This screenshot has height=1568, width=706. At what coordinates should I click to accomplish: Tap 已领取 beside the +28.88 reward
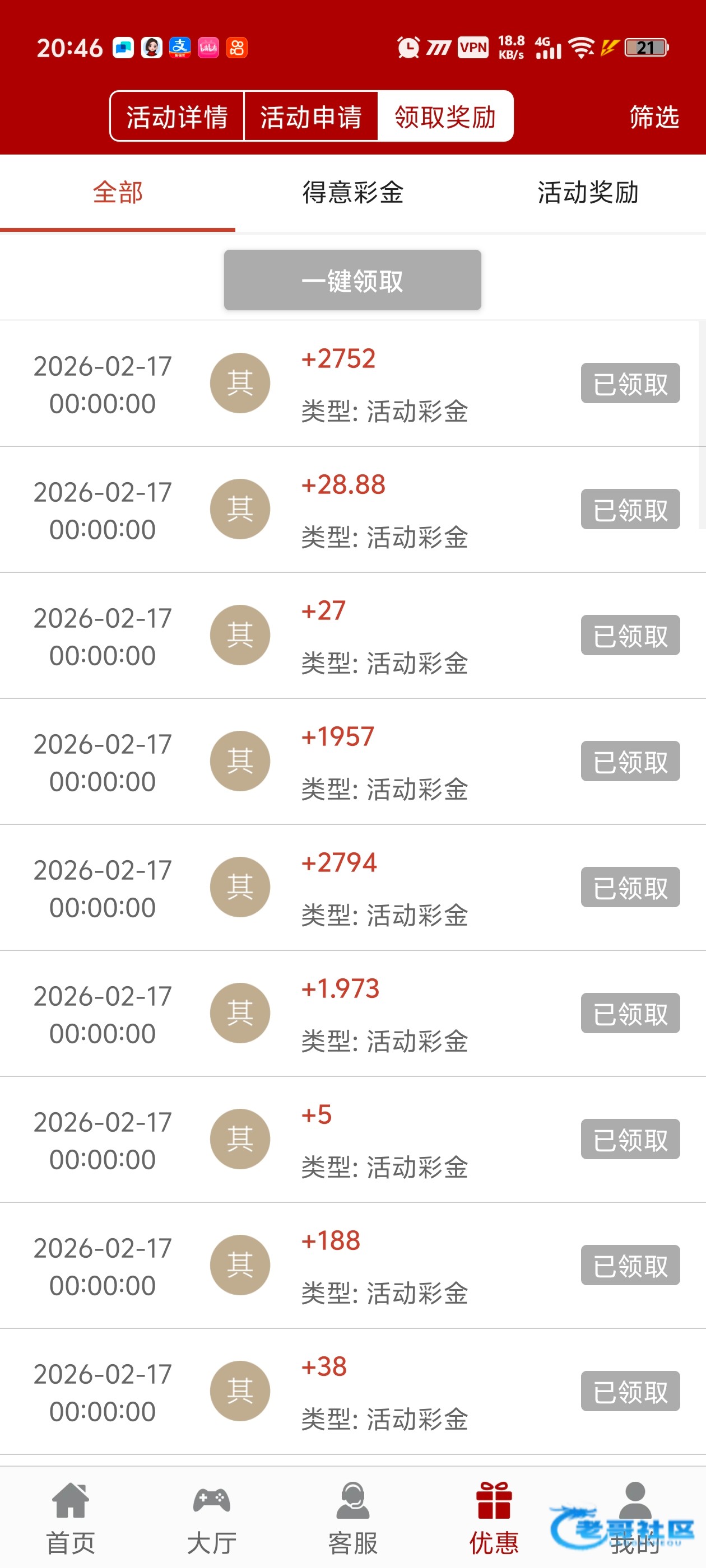point(630,510)
